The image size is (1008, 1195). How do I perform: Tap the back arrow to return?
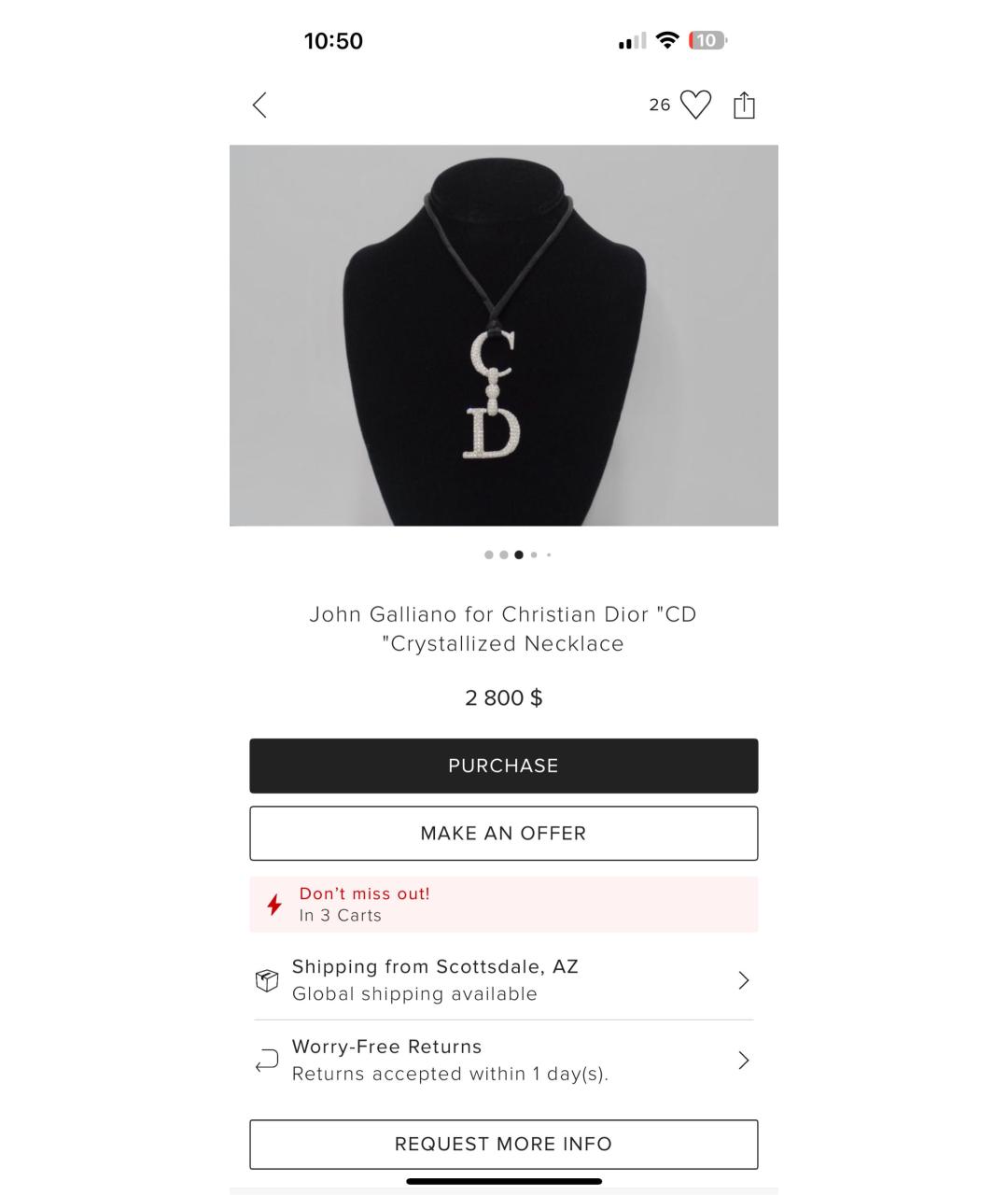(x=259, y=105)
